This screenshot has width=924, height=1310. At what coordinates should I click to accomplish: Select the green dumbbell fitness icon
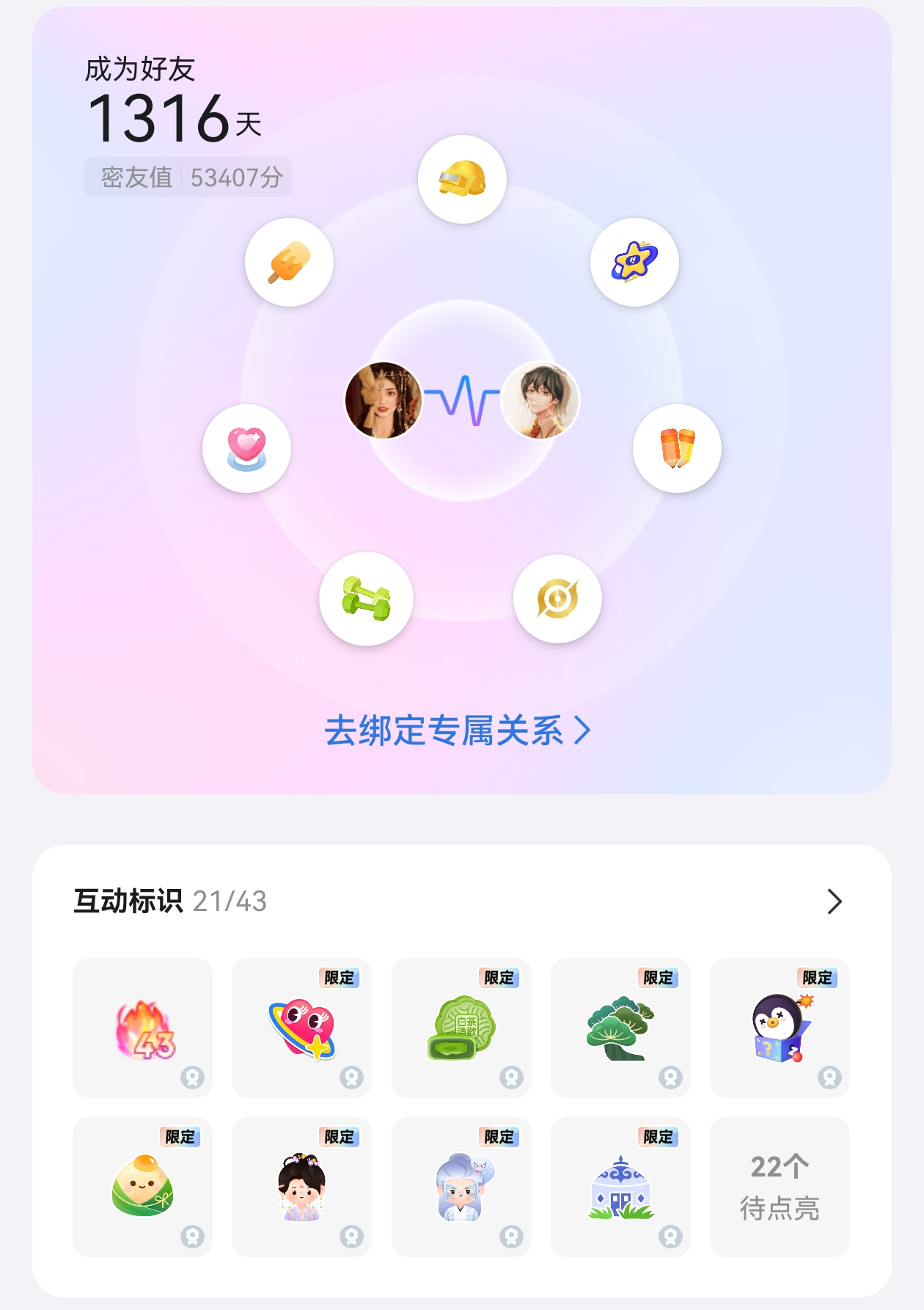pos(366,599)
